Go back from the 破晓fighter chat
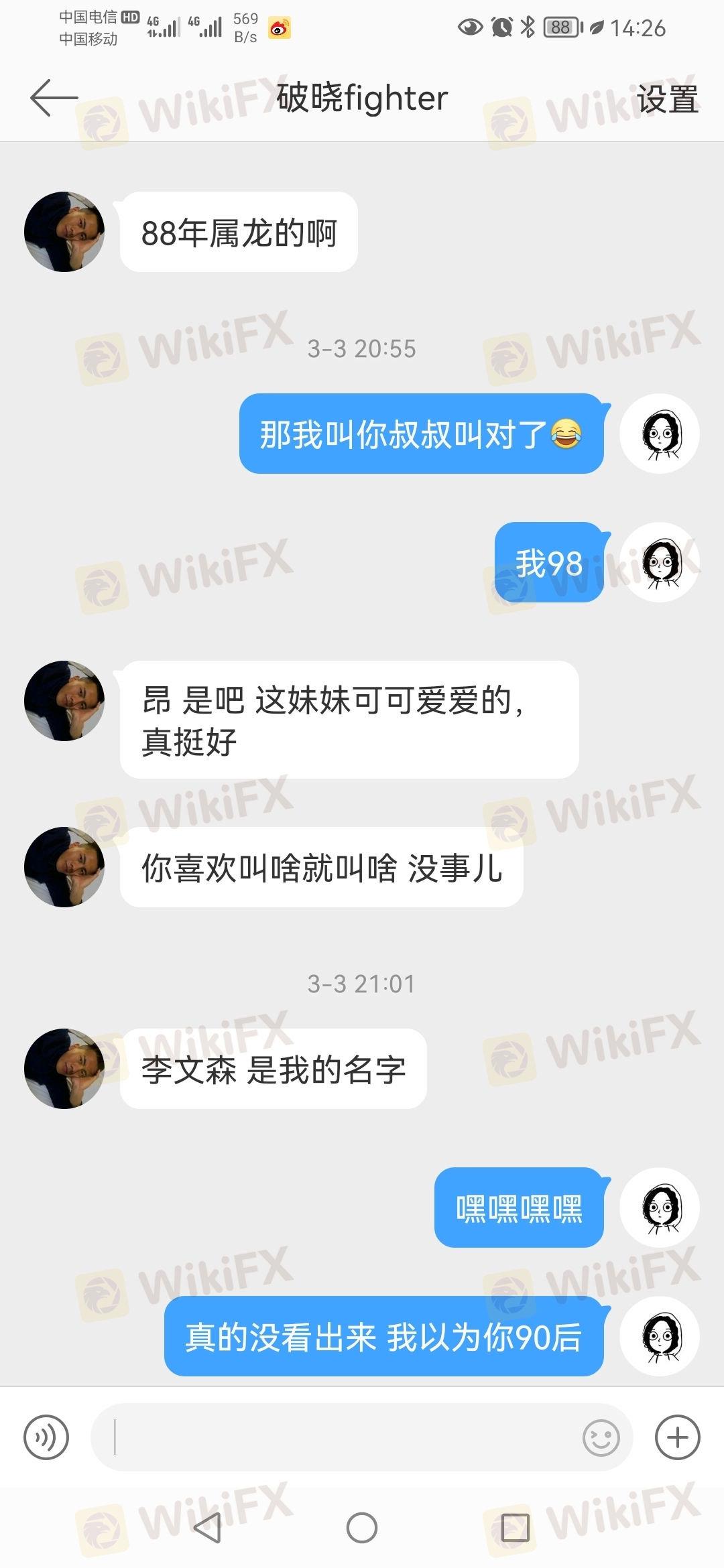 54,98
